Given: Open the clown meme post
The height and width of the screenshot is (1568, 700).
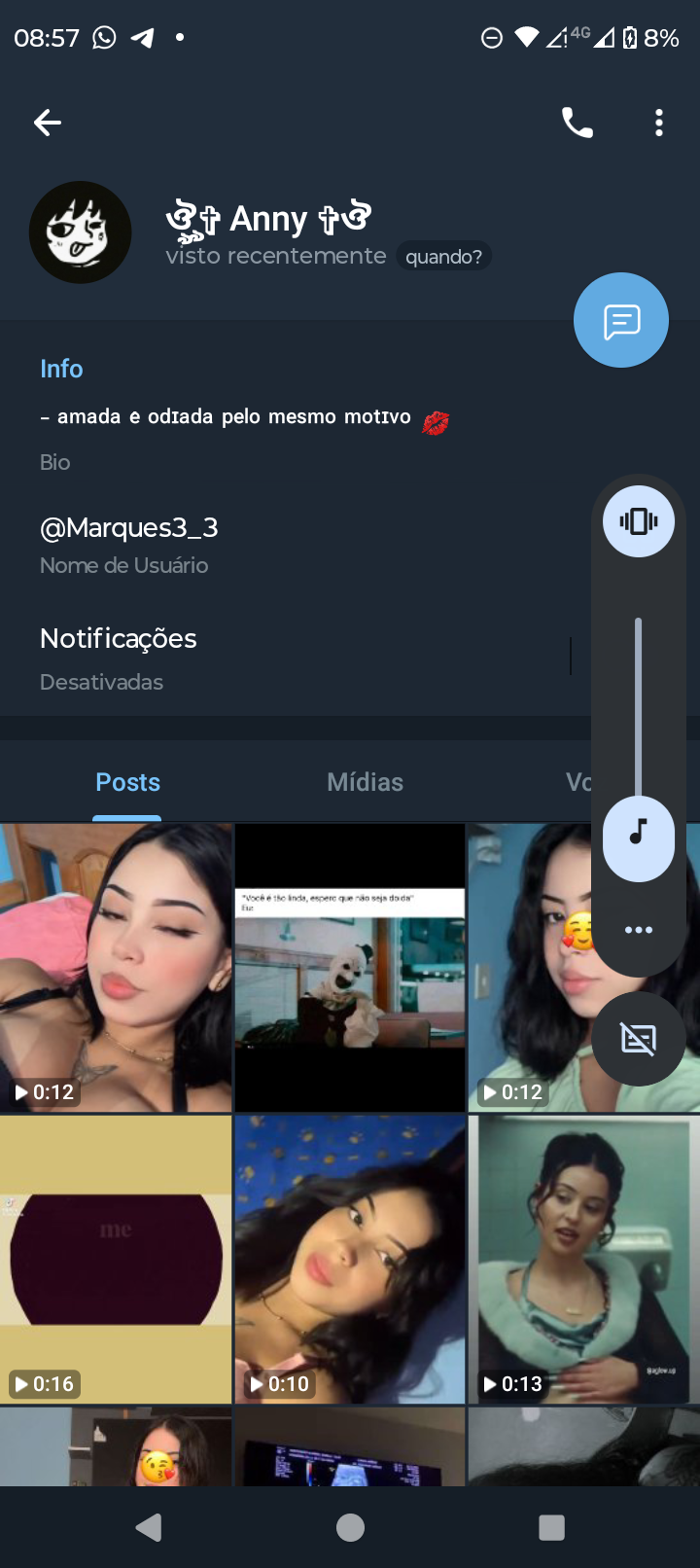Looking at the screenshot, I should point(350,968).
